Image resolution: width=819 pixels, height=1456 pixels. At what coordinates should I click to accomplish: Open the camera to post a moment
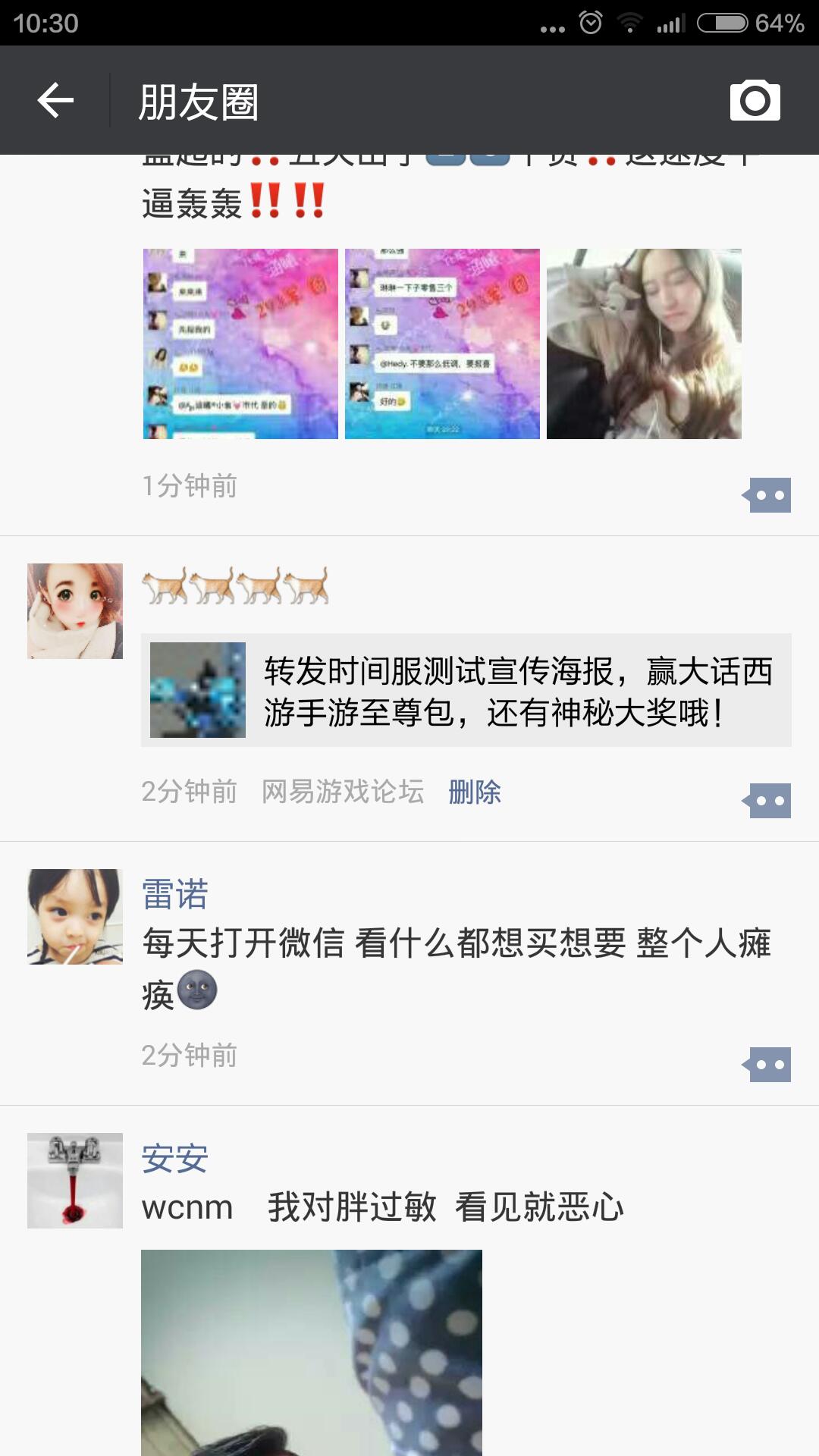tap(755, 101)
